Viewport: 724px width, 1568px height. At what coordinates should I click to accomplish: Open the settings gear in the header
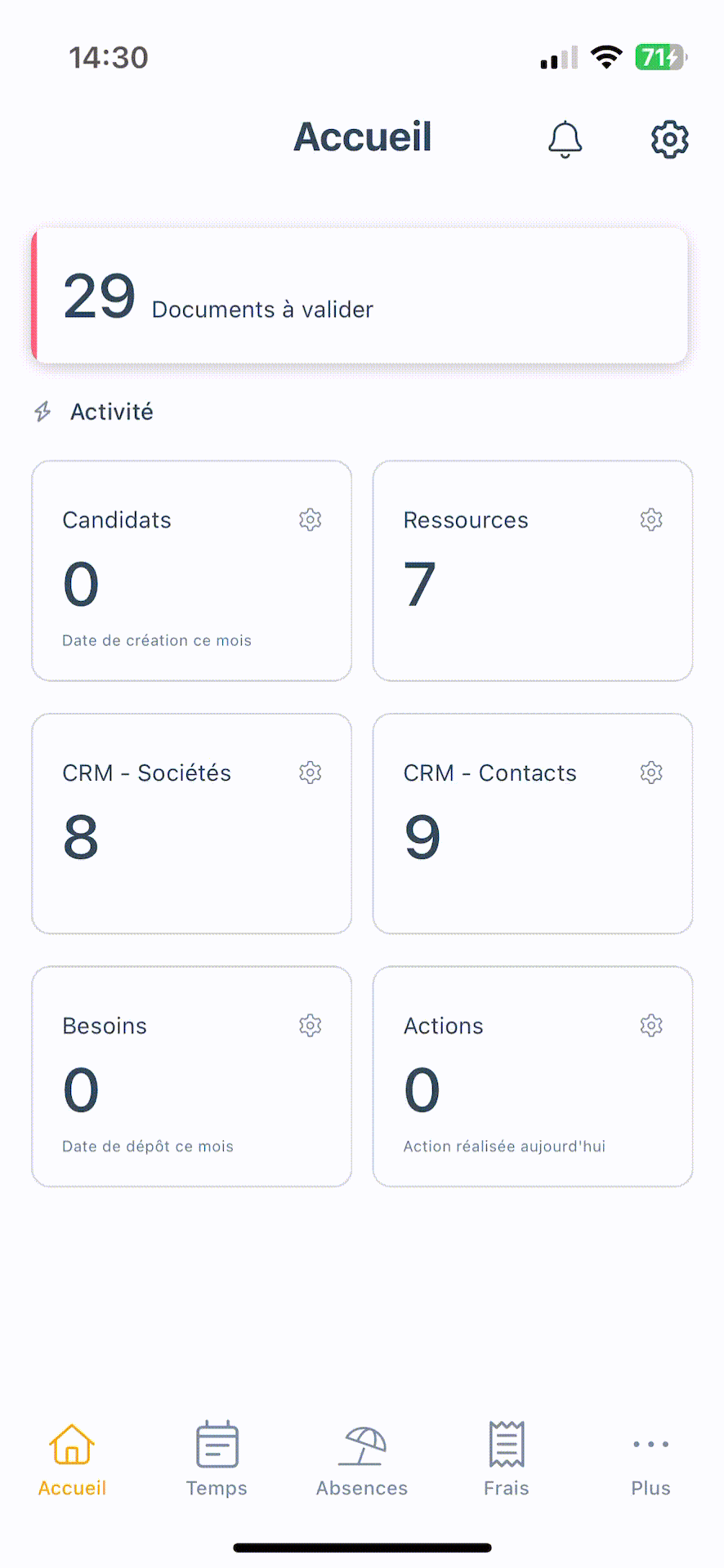tap(669, 139)
